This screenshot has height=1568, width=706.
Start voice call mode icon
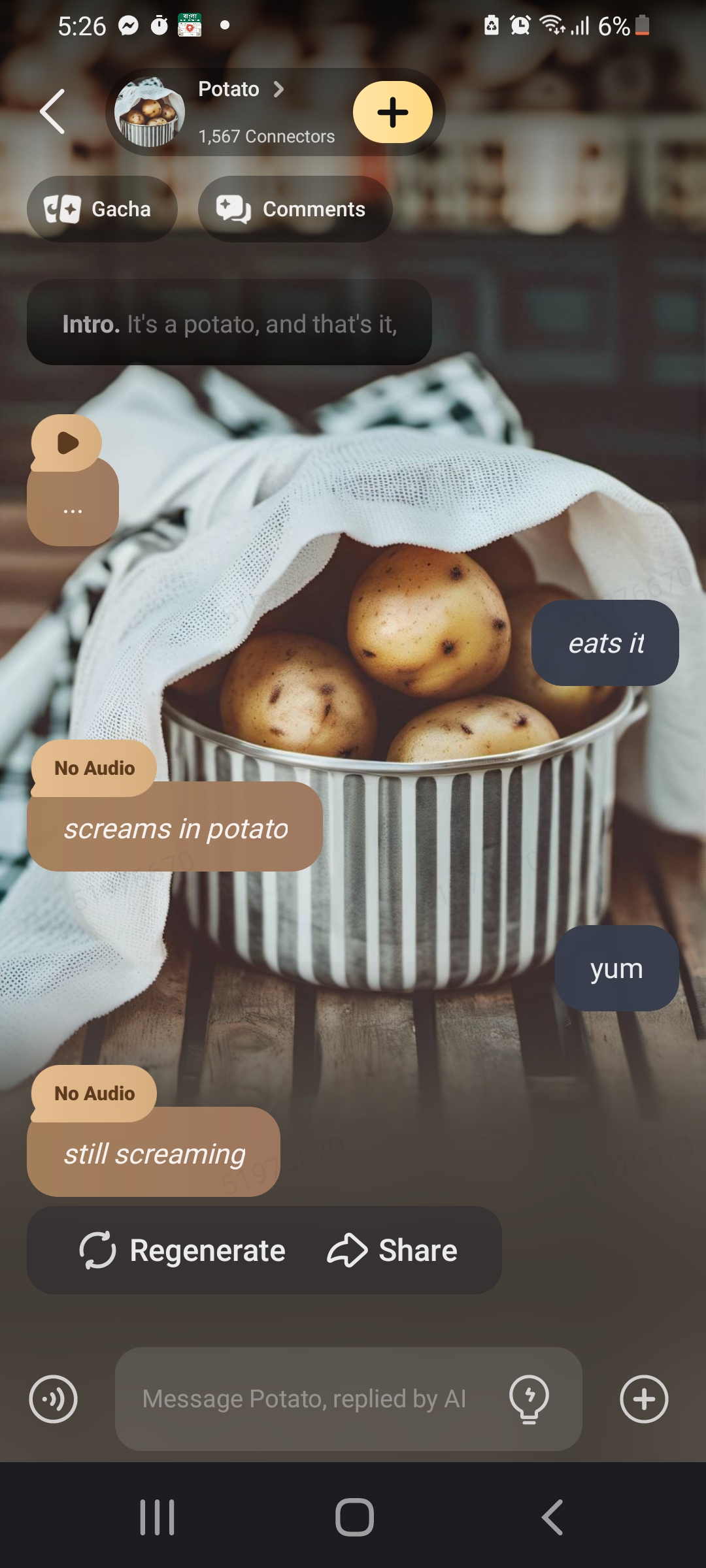(x=53, y=1399)
